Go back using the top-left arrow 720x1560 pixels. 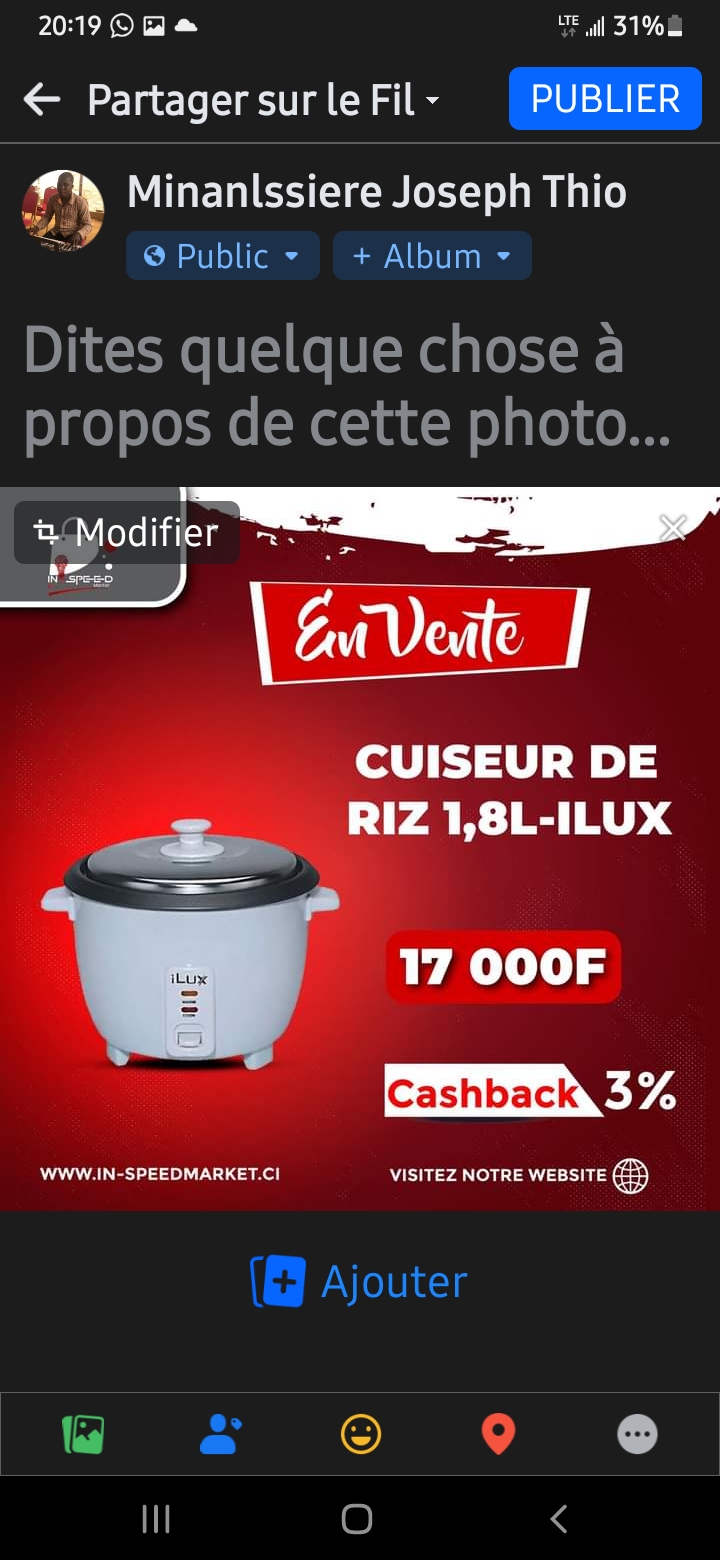pyautogui.click(x=42, y=99)
